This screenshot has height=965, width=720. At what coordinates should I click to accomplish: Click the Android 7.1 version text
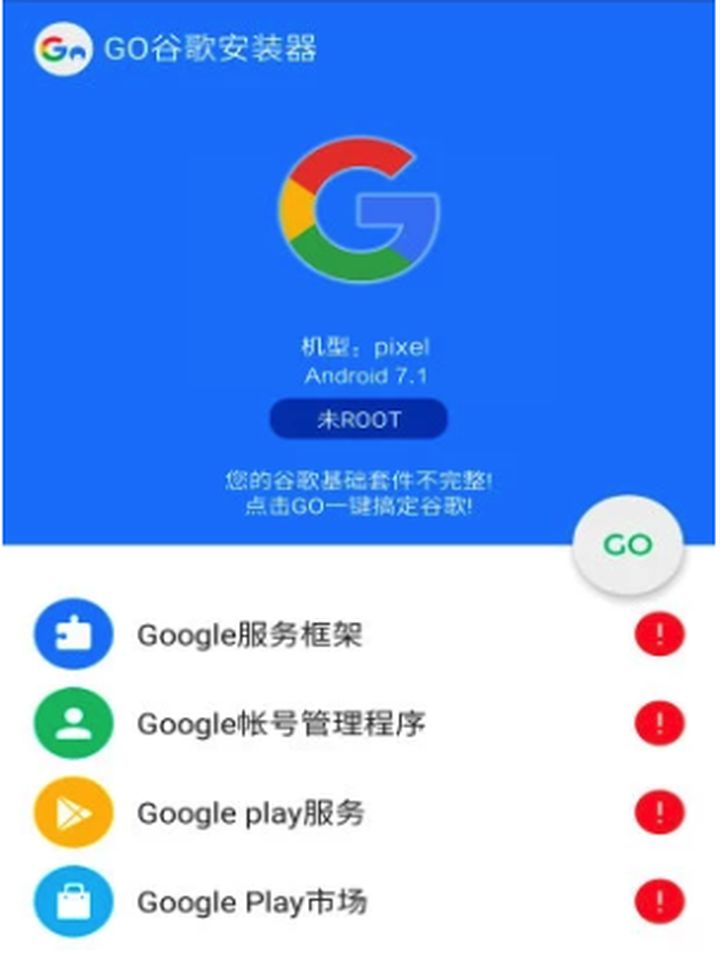360,378
